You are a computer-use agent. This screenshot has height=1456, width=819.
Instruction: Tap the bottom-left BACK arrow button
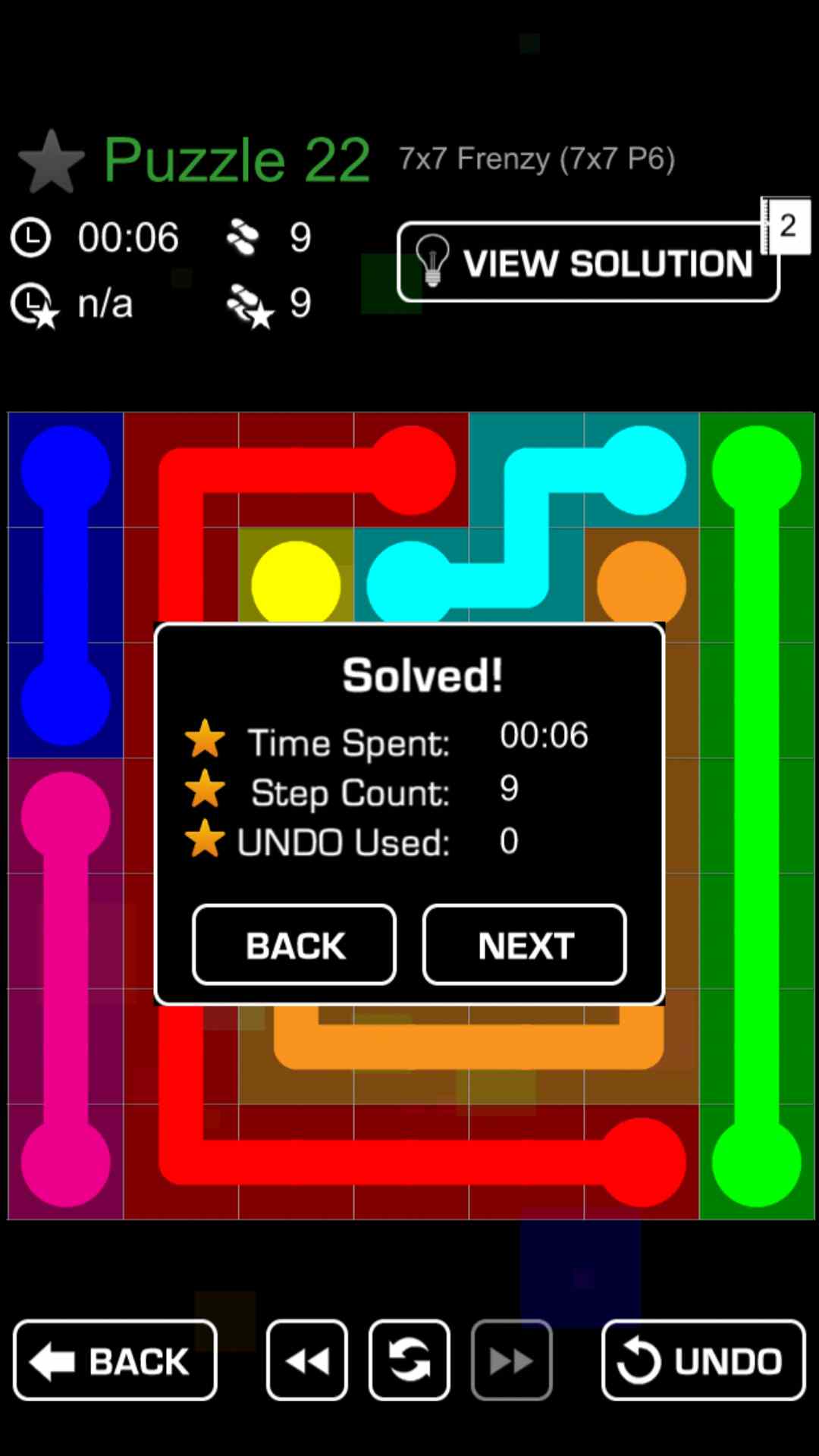click(115, 1360)
